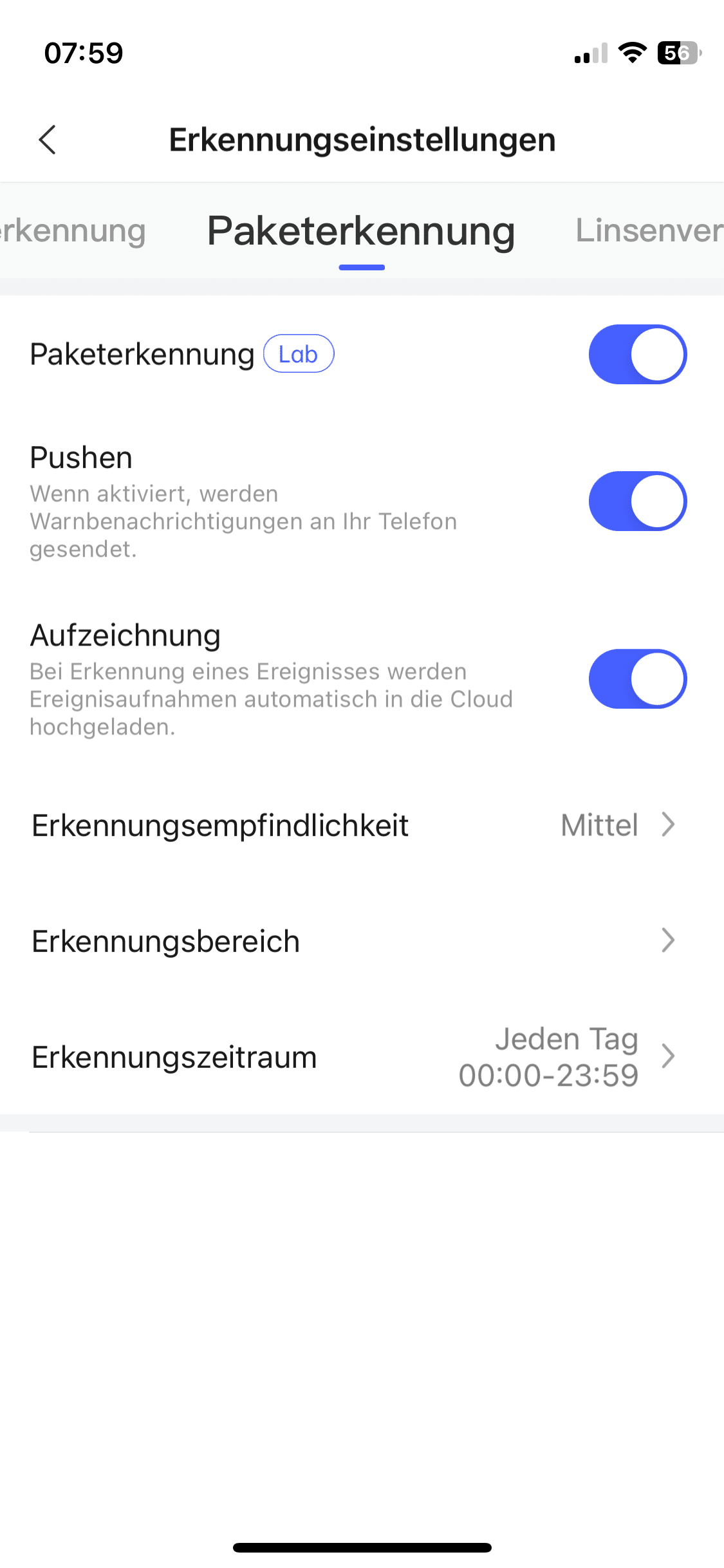Go back from Erkennungseinstellungen
The width and height of the screenshot is (724, 1568).
tap(48, 140)
